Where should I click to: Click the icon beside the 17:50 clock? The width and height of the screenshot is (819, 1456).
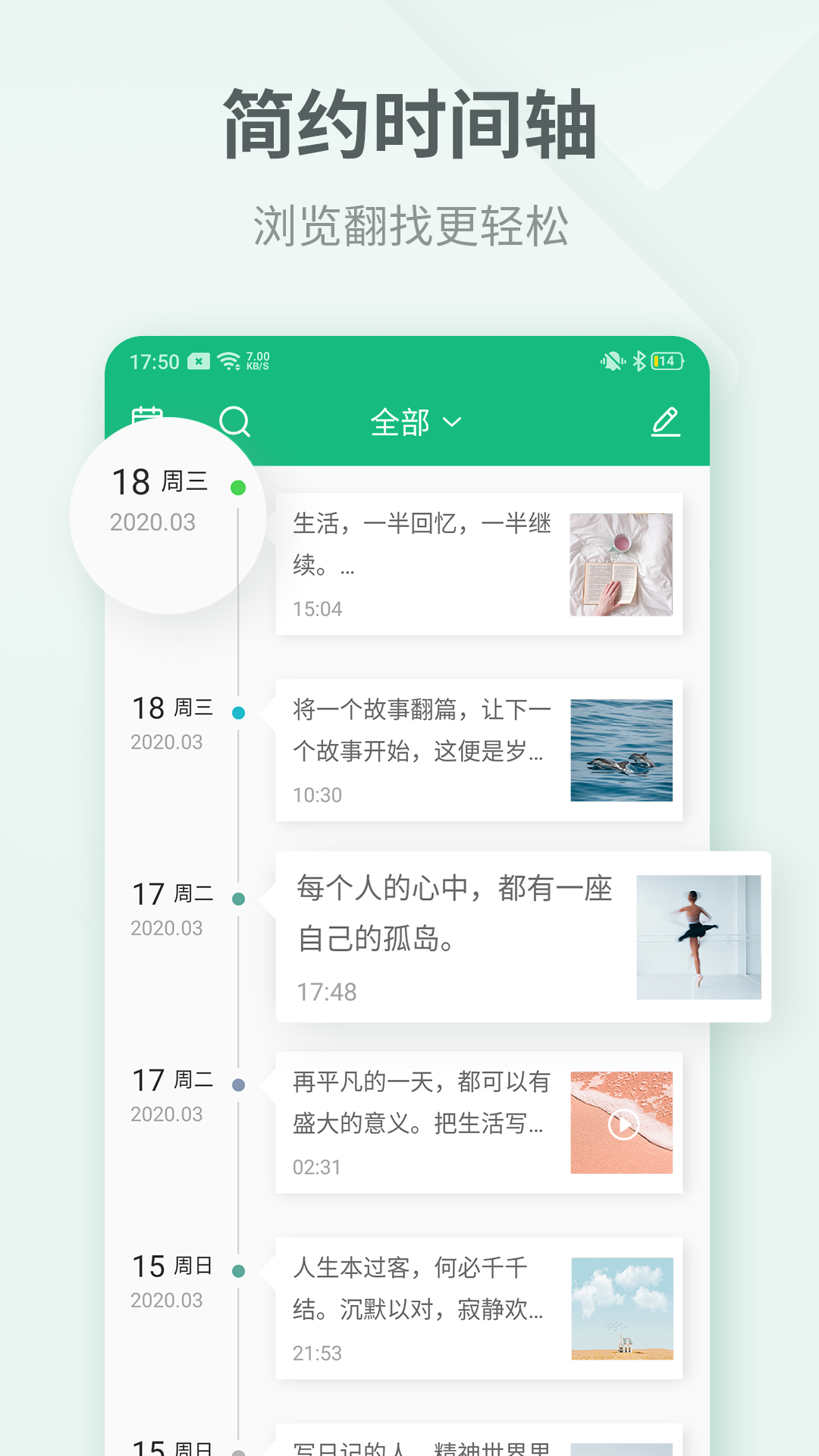[199, 362]
